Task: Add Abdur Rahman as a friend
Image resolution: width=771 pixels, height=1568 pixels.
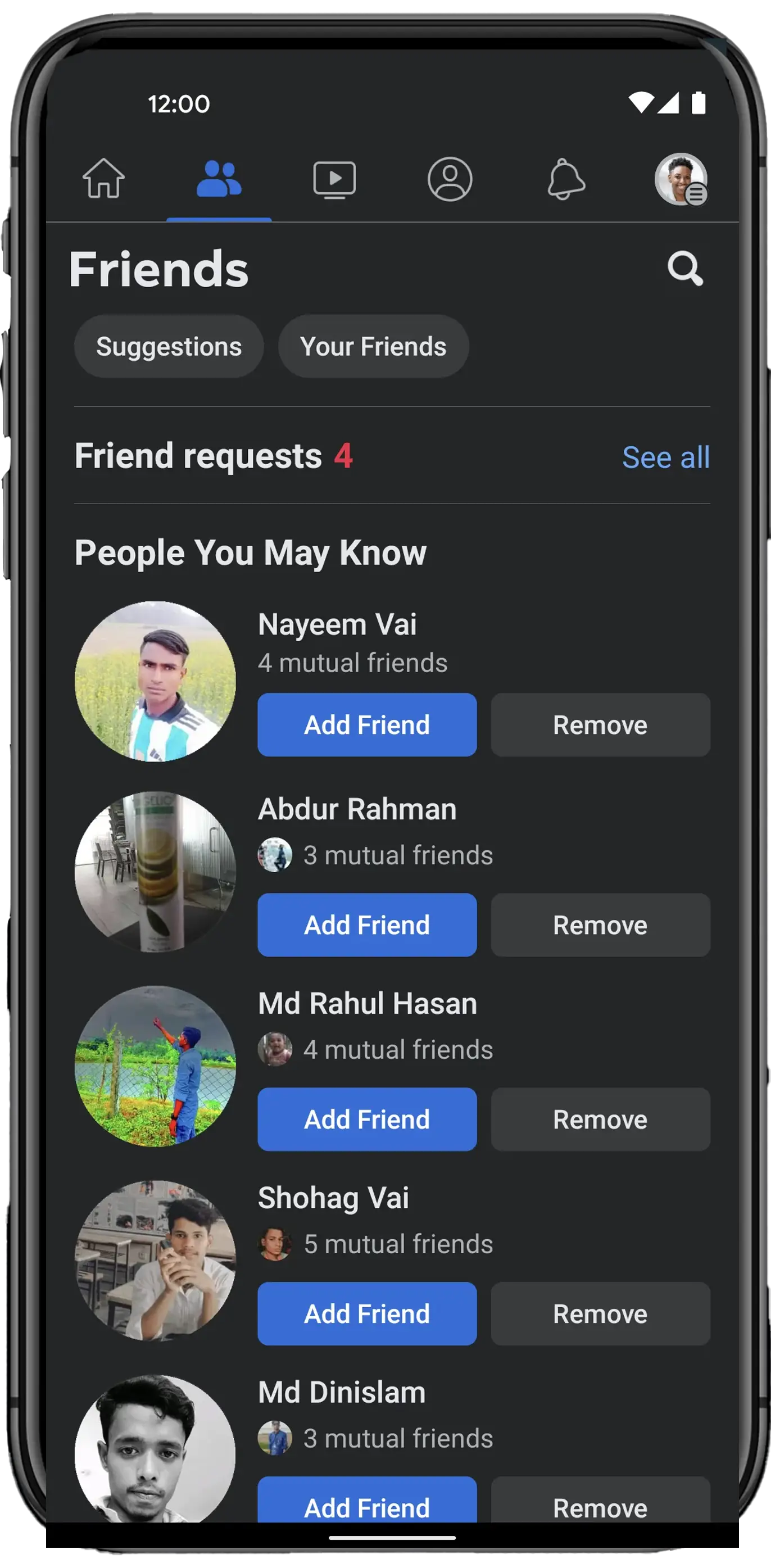Action: pos(367,925)
